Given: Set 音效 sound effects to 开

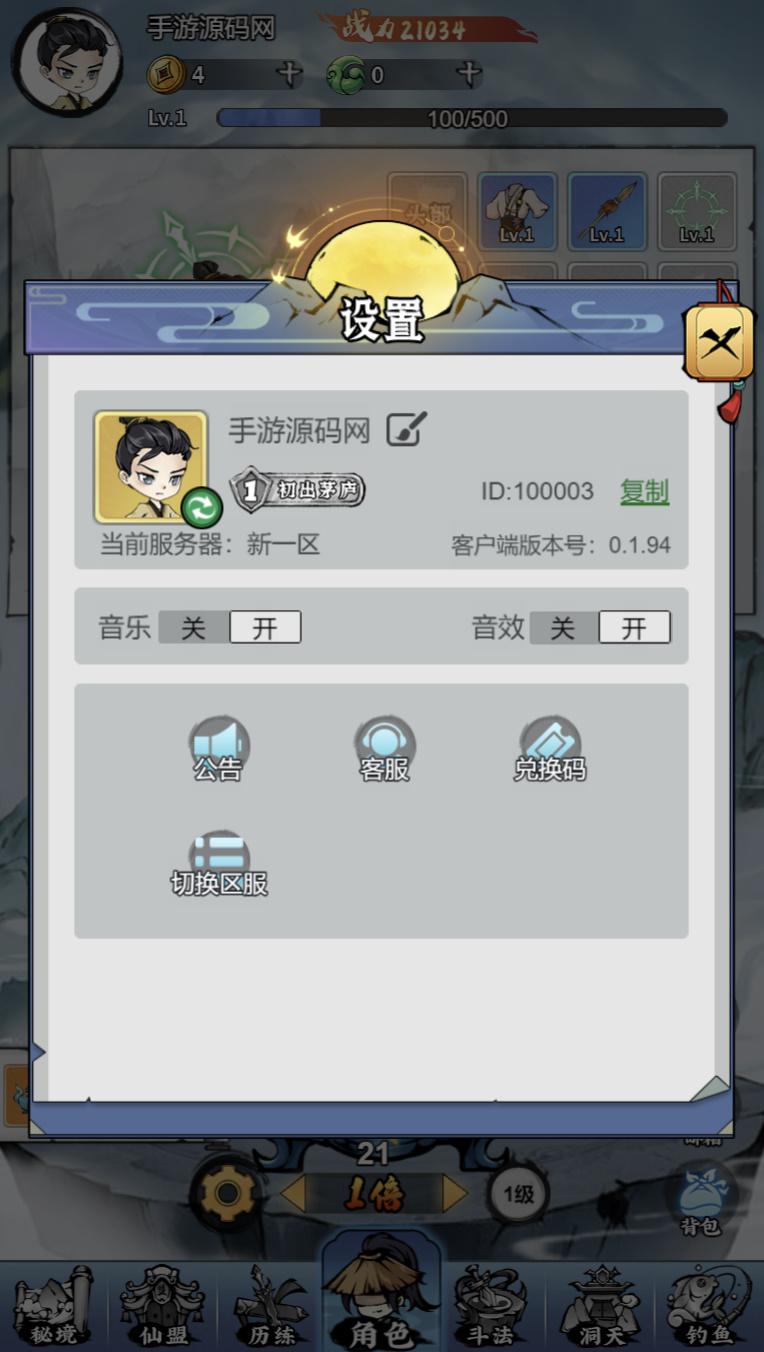Looking at the screenshot, I should (634, 628).
